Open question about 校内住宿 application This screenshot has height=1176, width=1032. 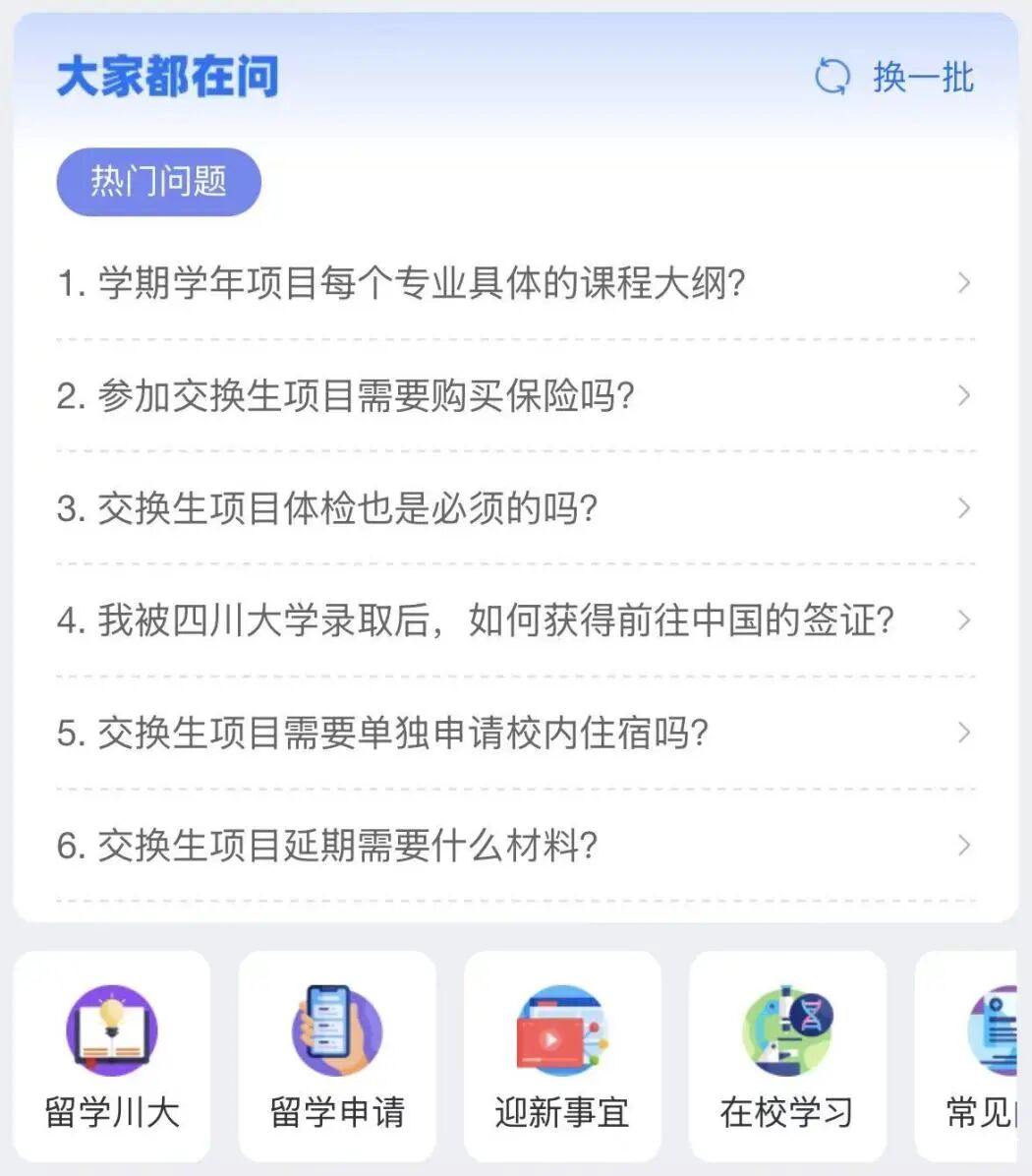click(x=382, y=734)
